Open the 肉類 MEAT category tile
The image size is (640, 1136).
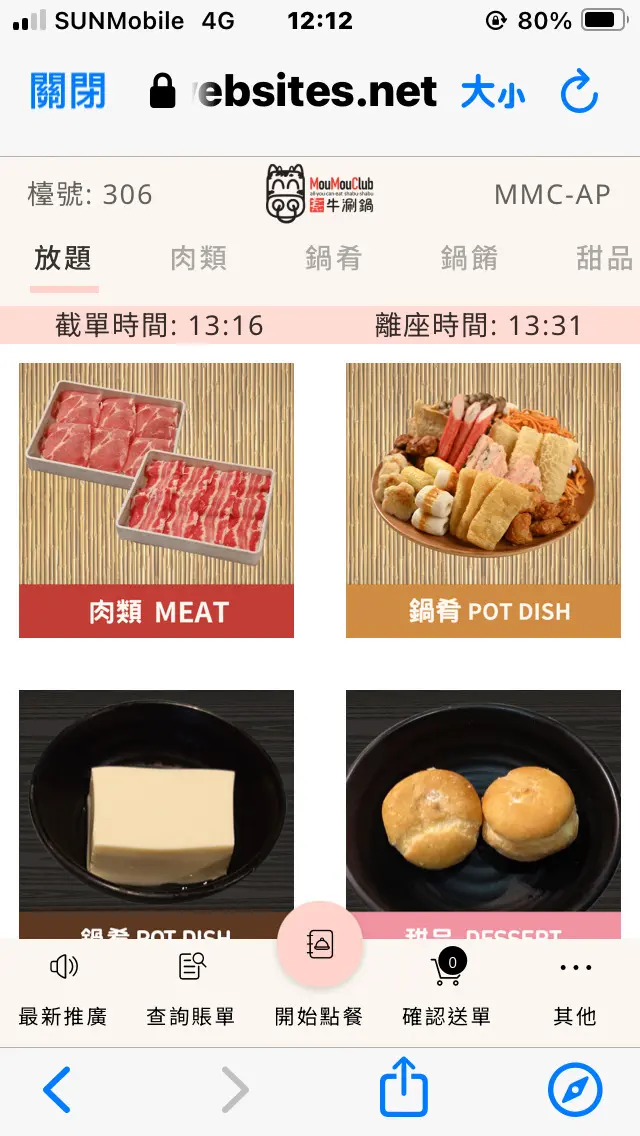click(156, 500)
